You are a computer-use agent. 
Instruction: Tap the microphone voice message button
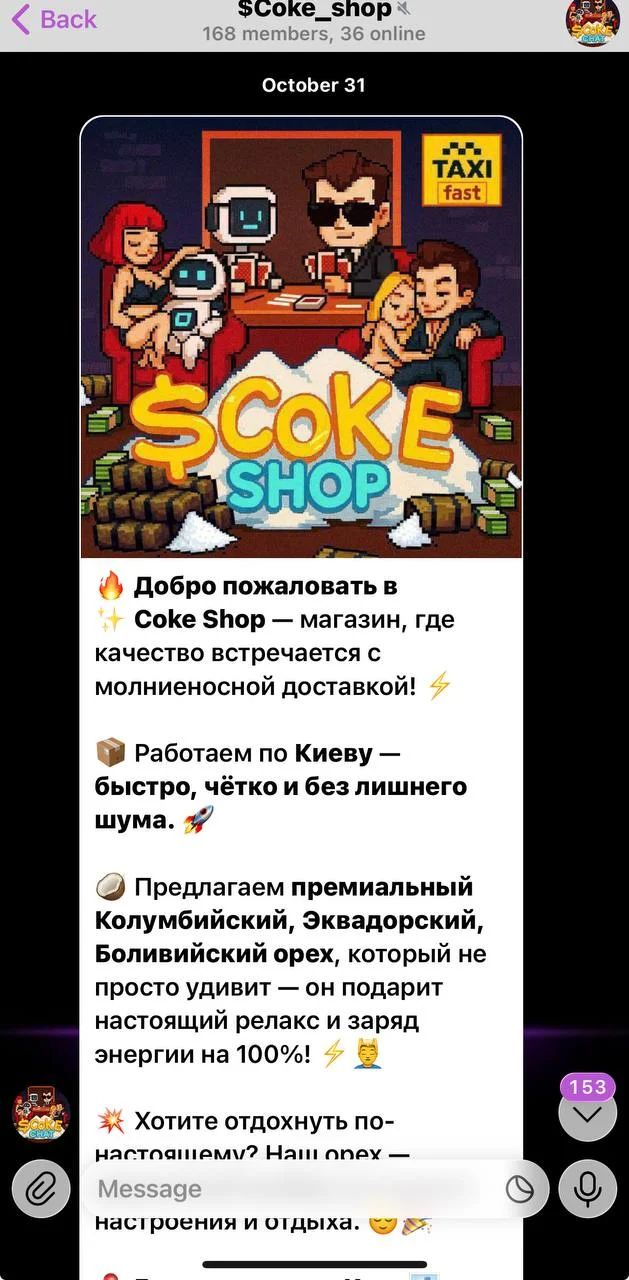pyautogui.click(x=587, y=1188)
